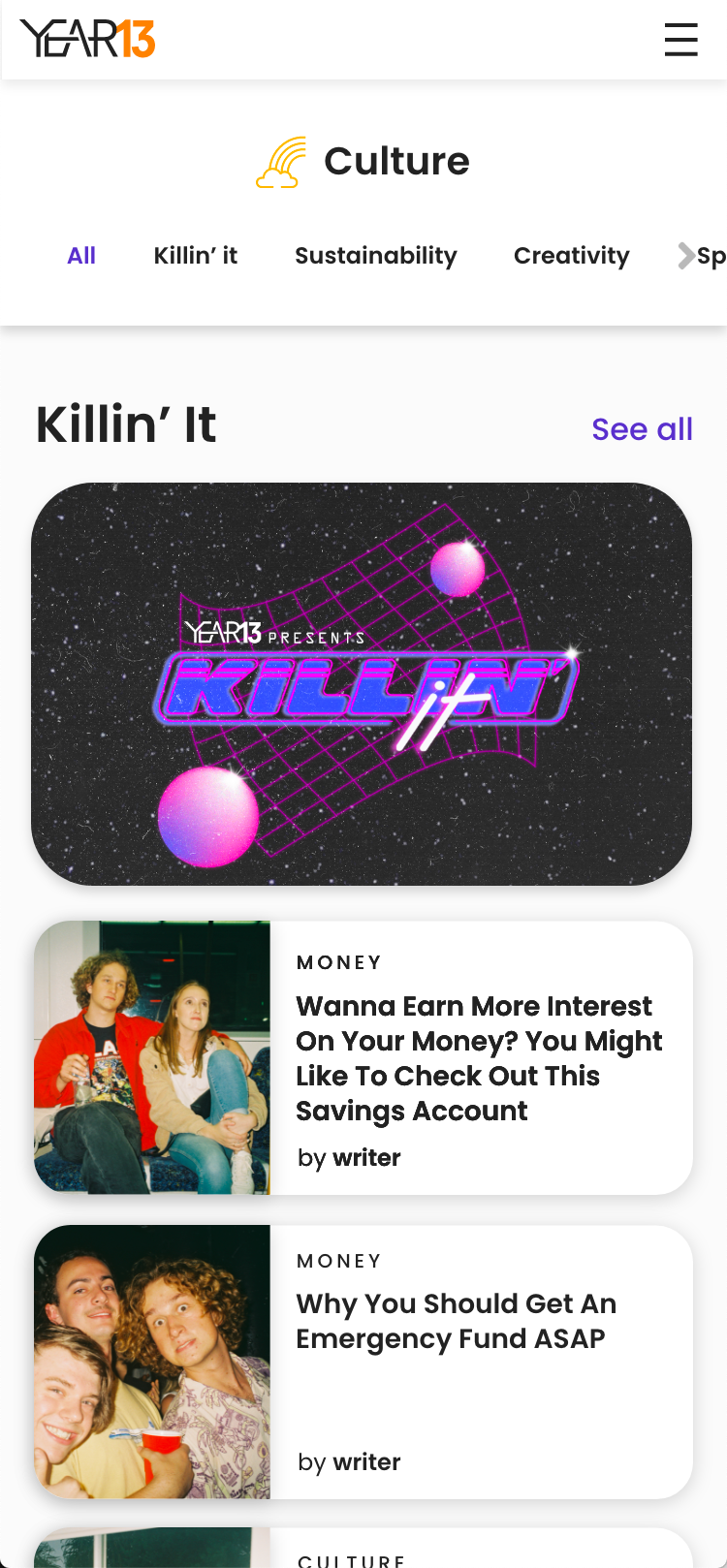Image resolution: width=727 pixels, height=1568 pixels.
Task: Open the savings account interest article
Action: point(363,1057)
